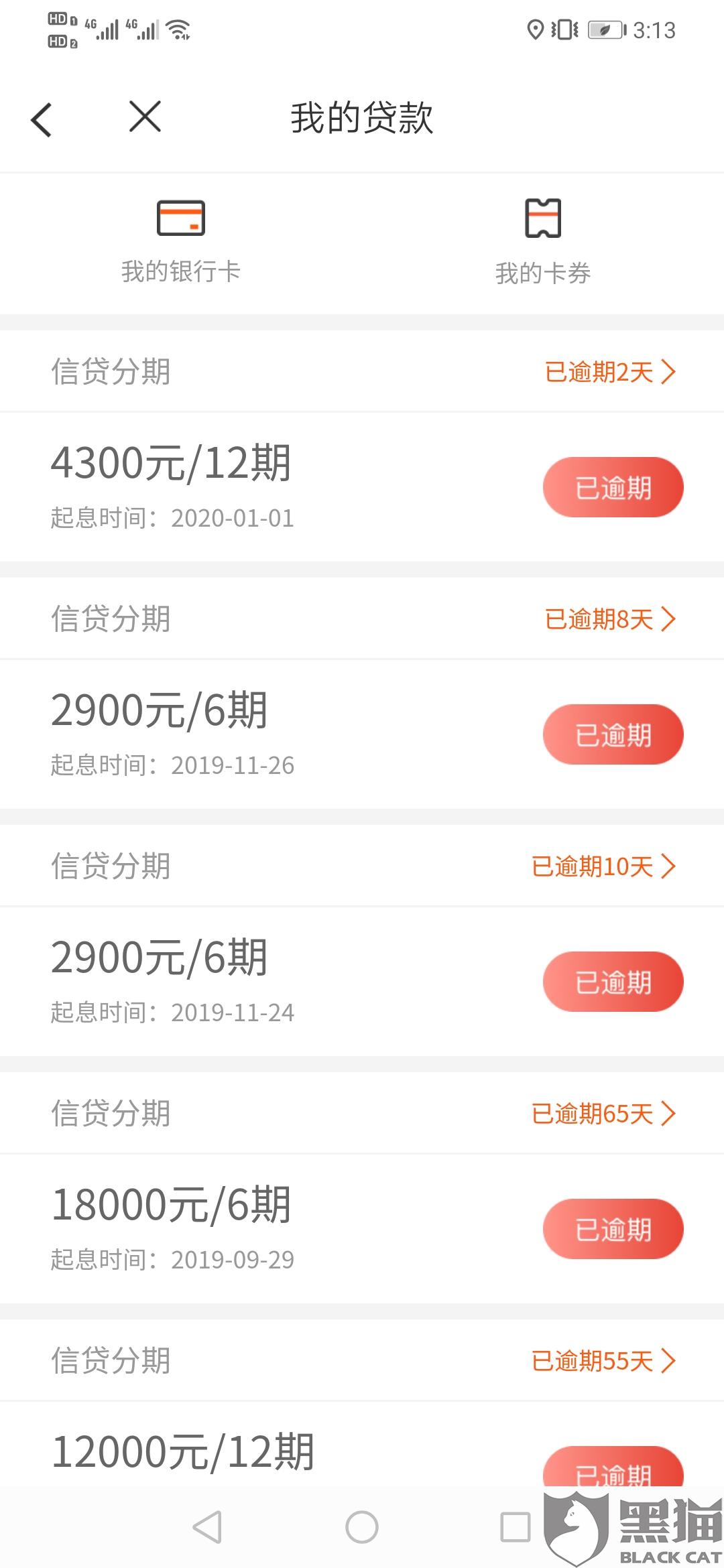View details for 已逾期55天 loan
This screenshot has height=1568, width=724.
pos(603,1361)
